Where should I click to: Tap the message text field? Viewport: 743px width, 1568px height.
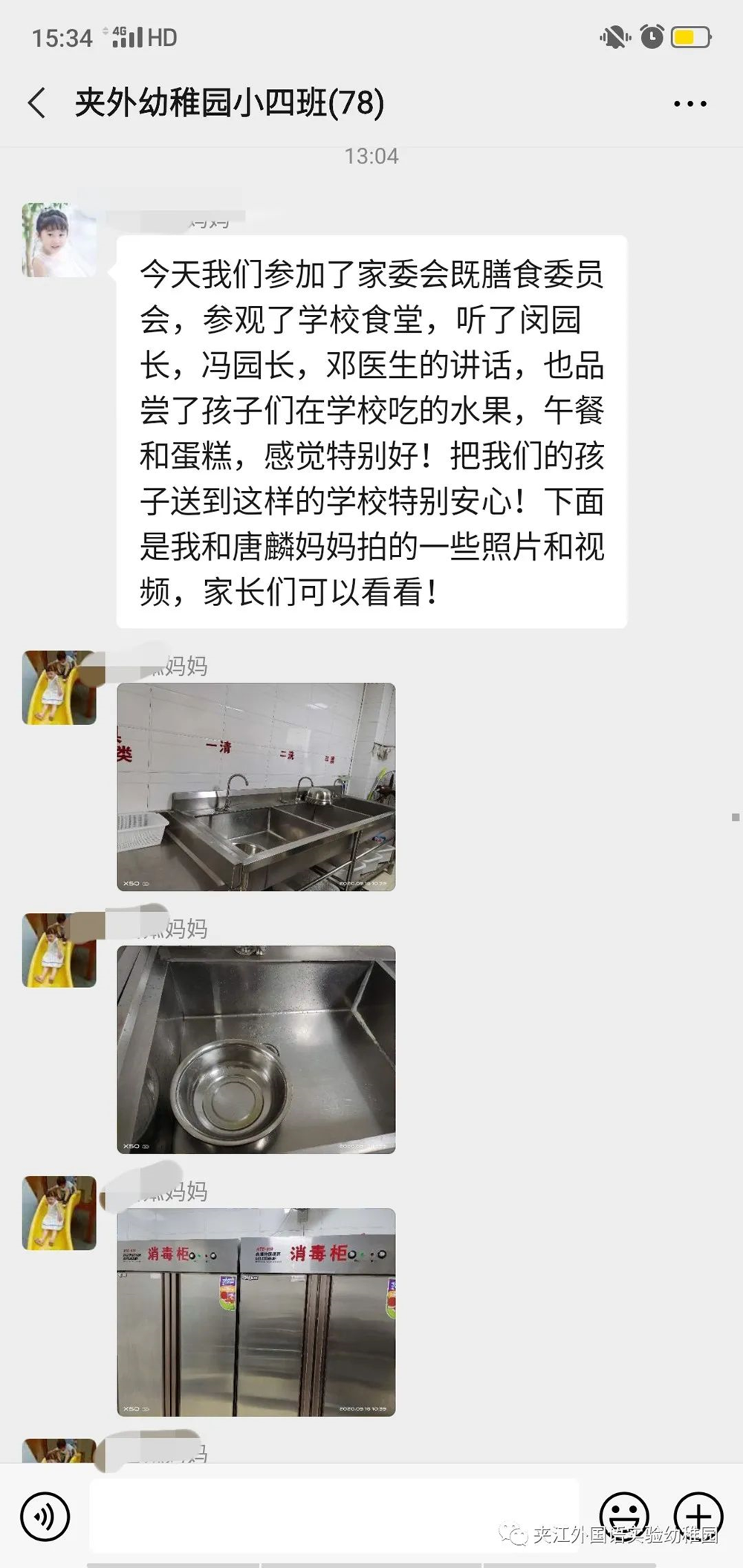click(334, 1515)
